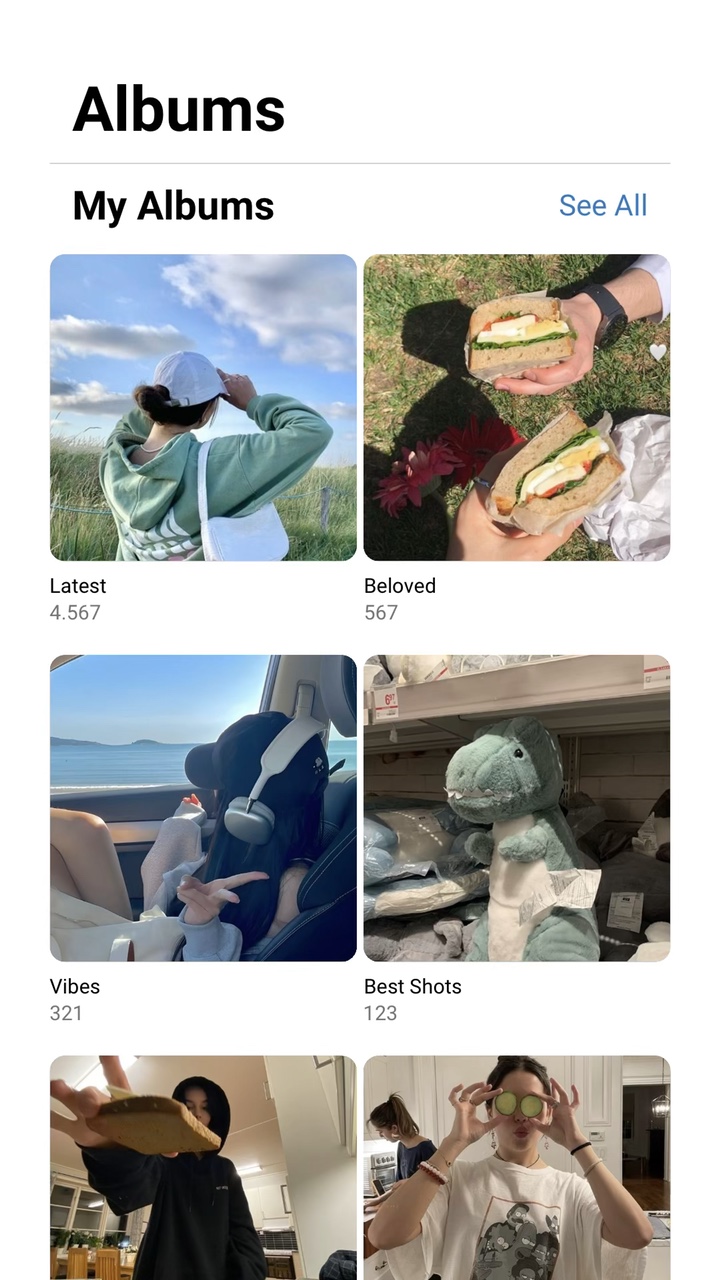Open the album with cucumber eyes photo
The height and width of the screenshot is (1280, 720).
click(x=516, y=1167)
